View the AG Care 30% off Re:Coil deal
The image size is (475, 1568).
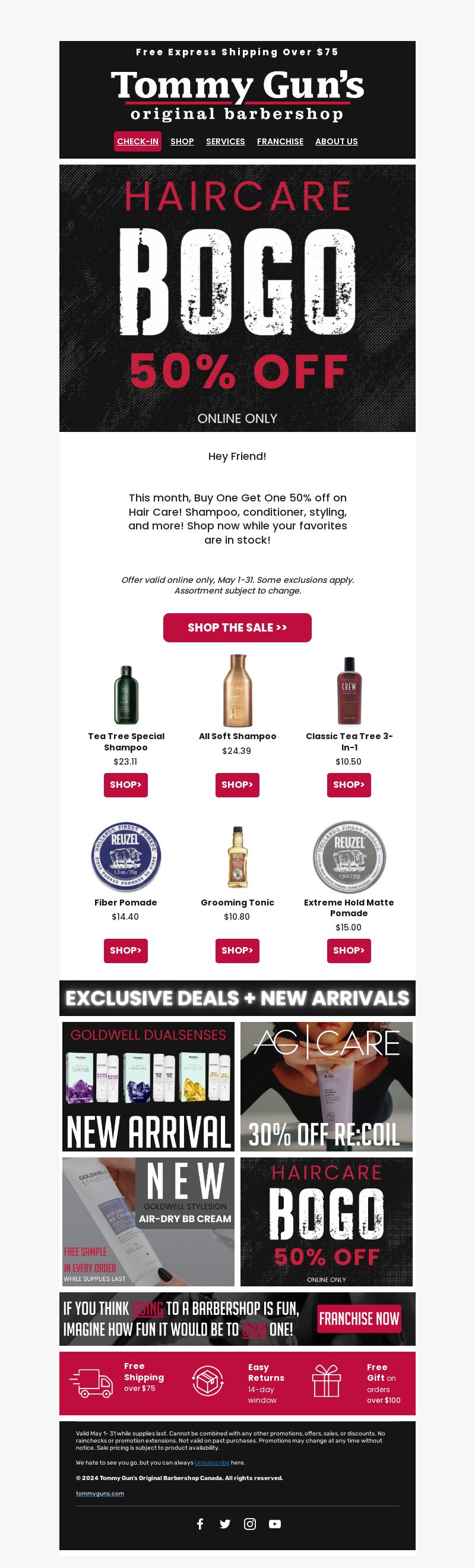point(327,1086)
